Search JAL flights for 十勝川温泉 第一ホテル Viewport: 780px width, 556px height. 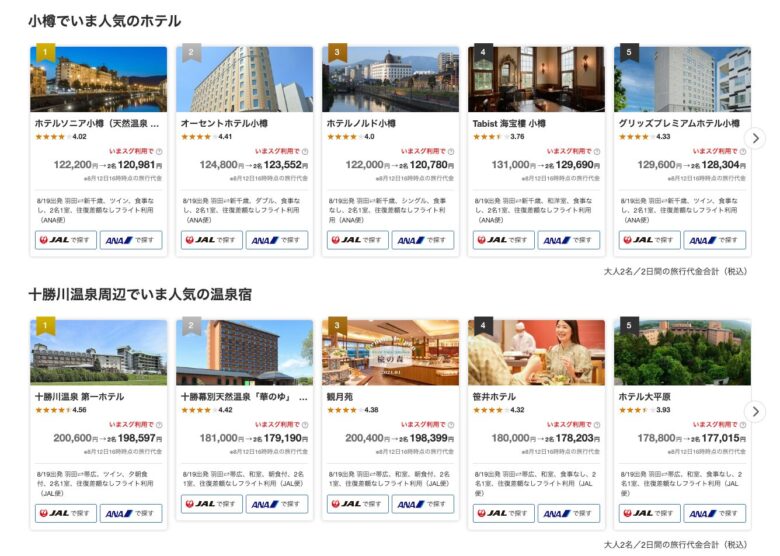coord(66,513)
